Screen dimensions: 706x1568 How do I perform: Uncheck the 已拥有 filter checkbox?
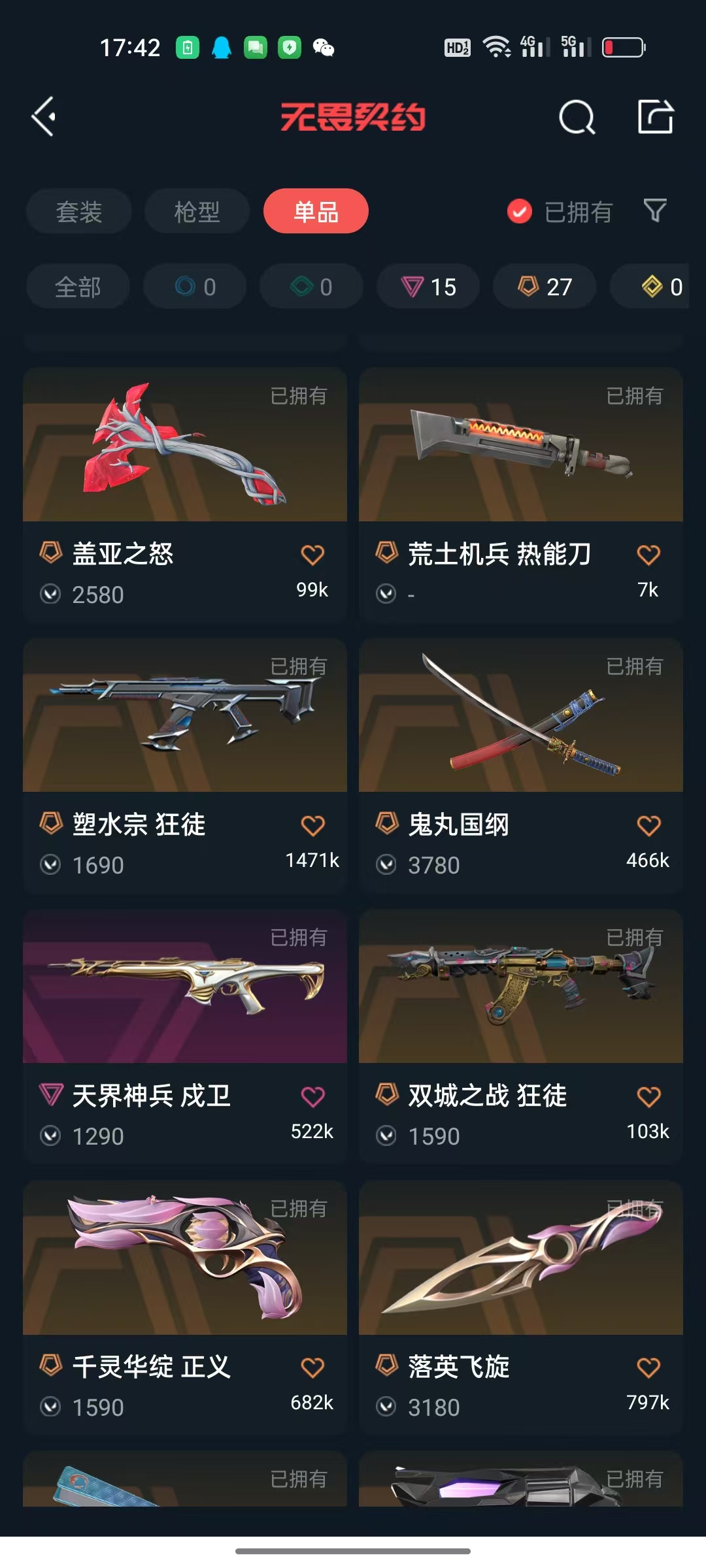pos(520,211)
